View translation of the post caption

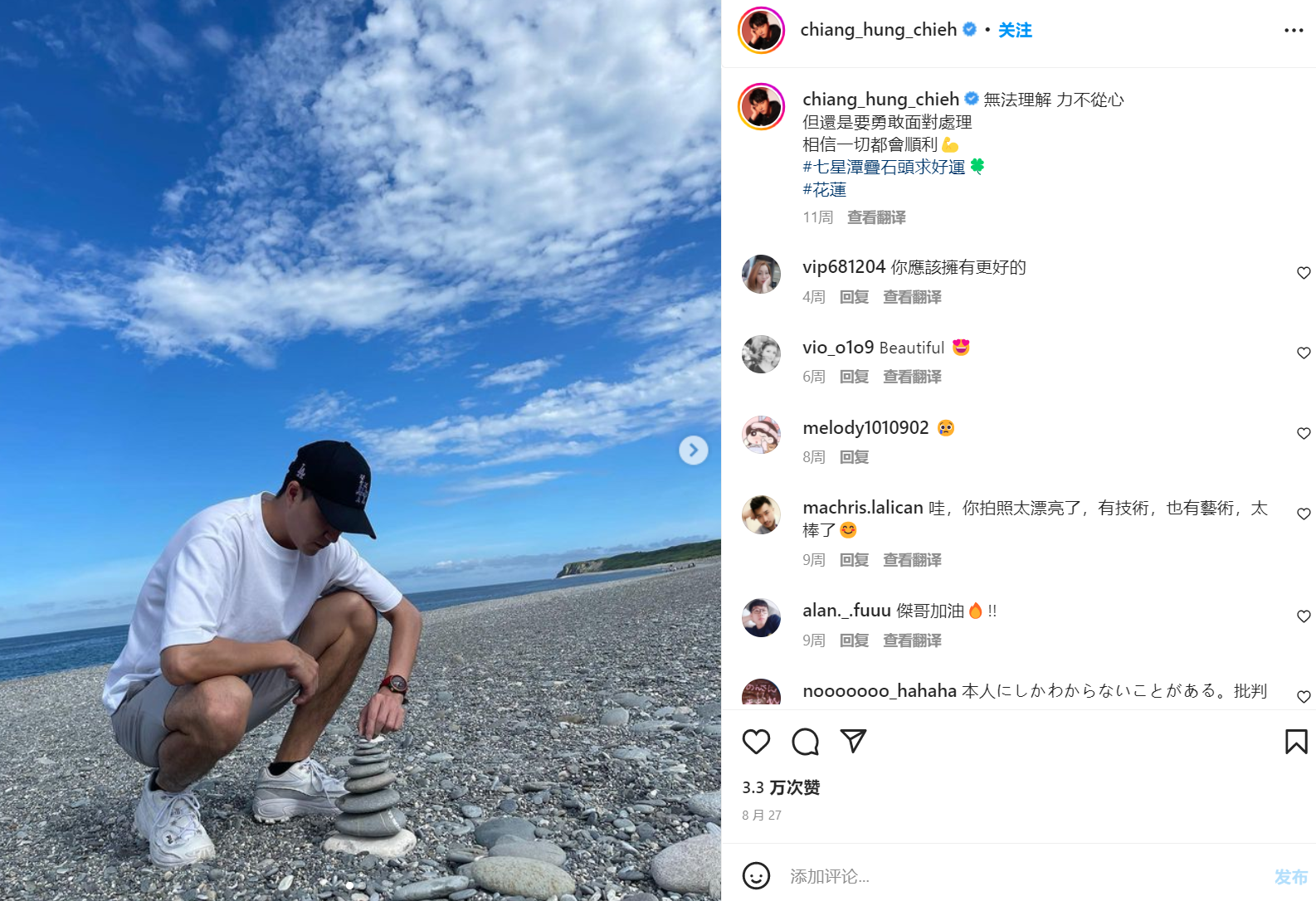click(x=876, y=217)
